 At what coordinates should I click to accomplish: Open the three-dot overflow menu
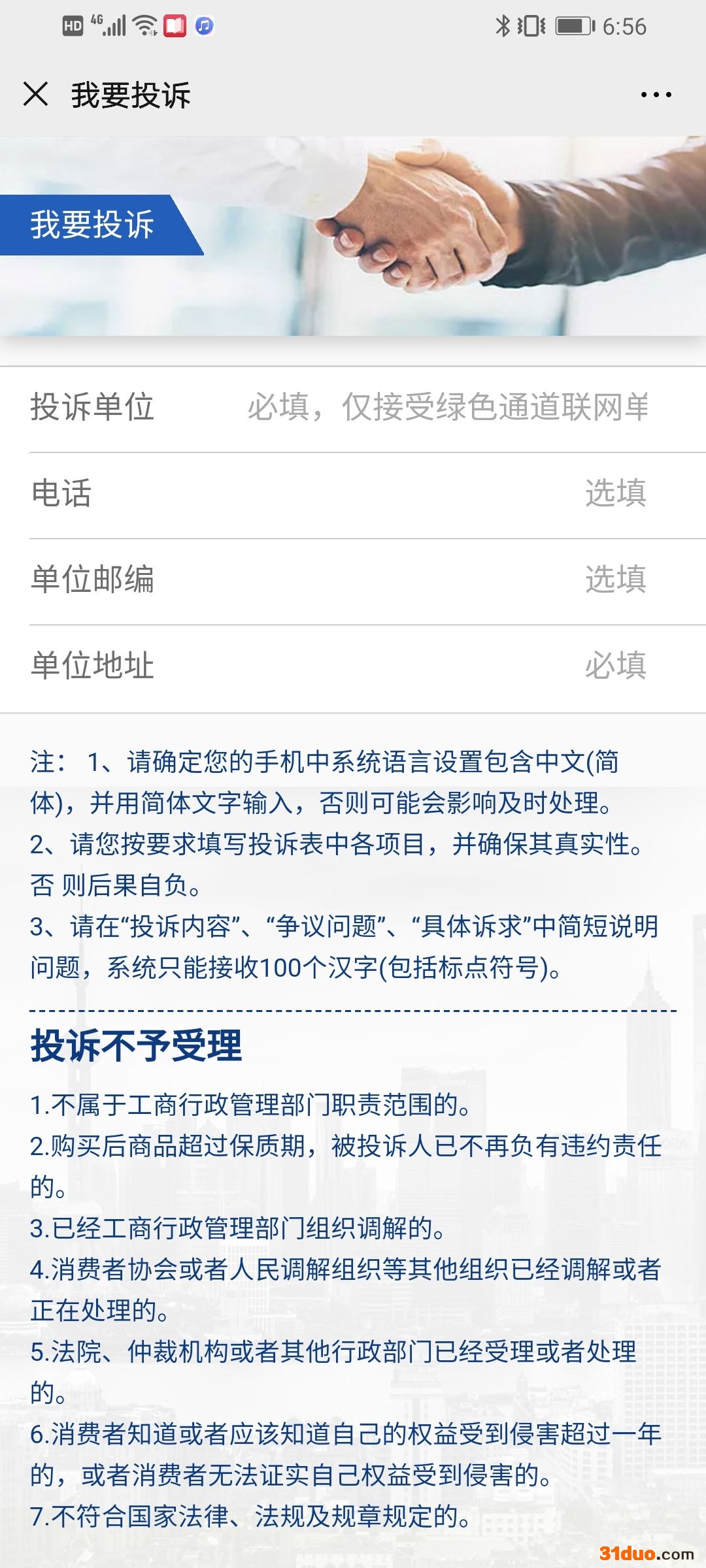click(x=656, y=95)
